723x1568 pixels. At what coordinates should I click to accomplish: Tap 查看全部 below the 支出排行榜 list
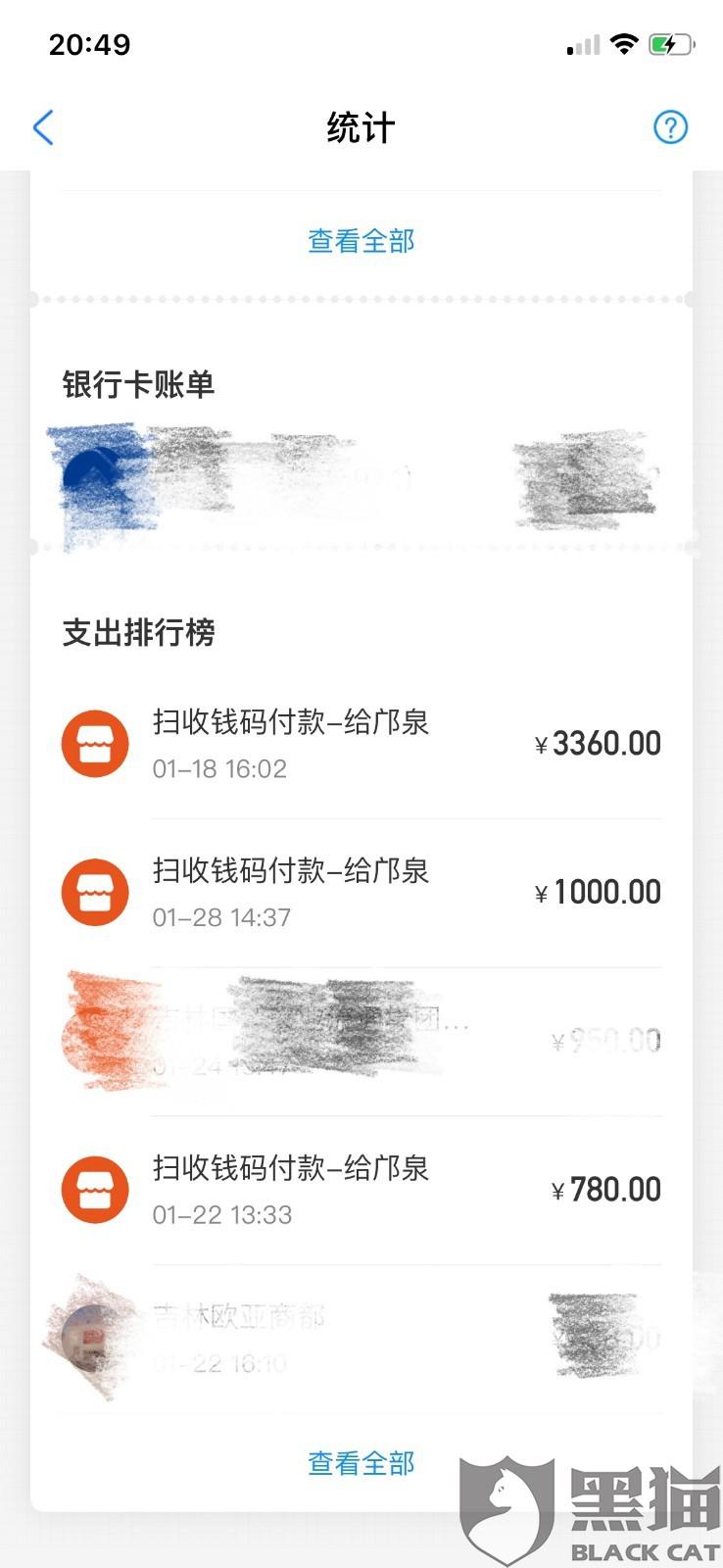pos(361,1463)
